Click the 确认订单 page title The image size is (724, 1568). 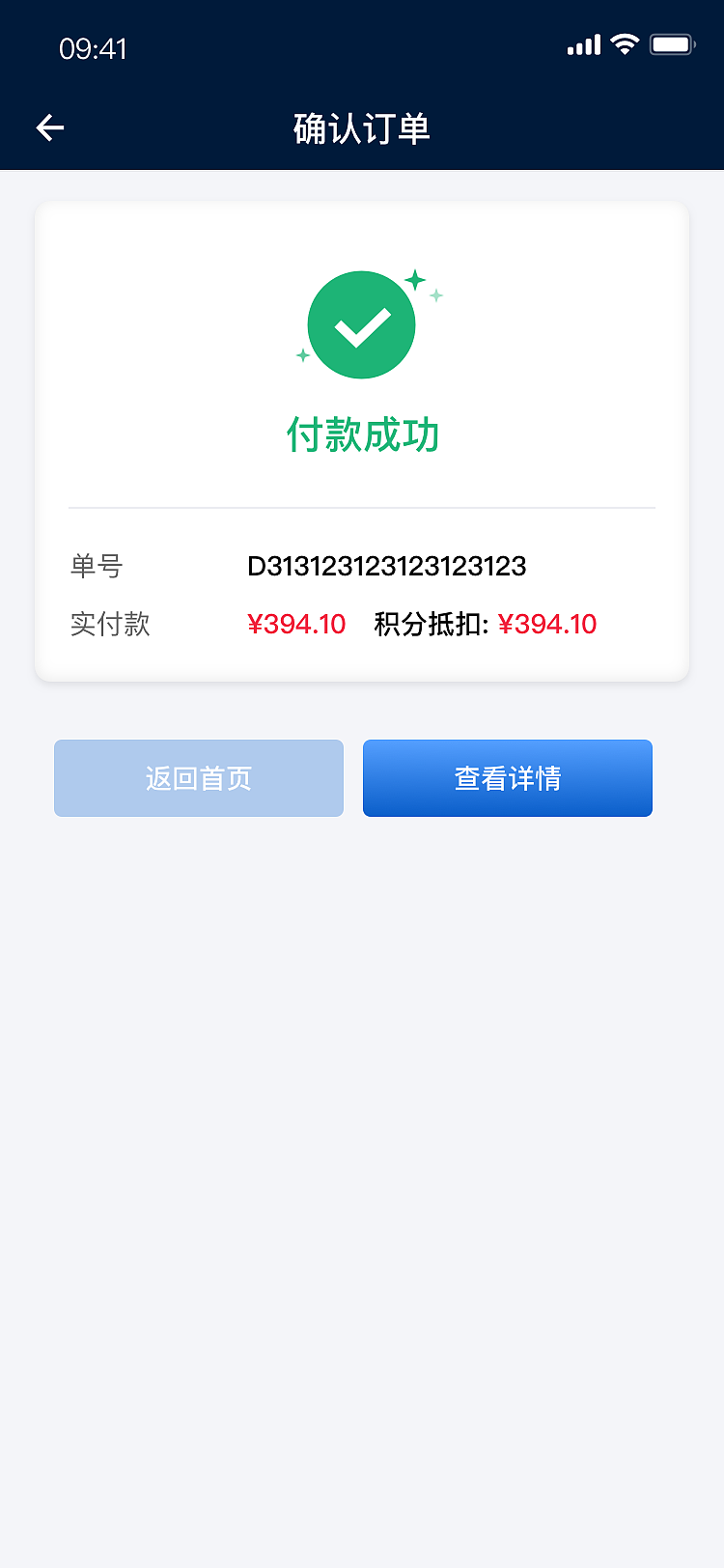tap(361, 126)
